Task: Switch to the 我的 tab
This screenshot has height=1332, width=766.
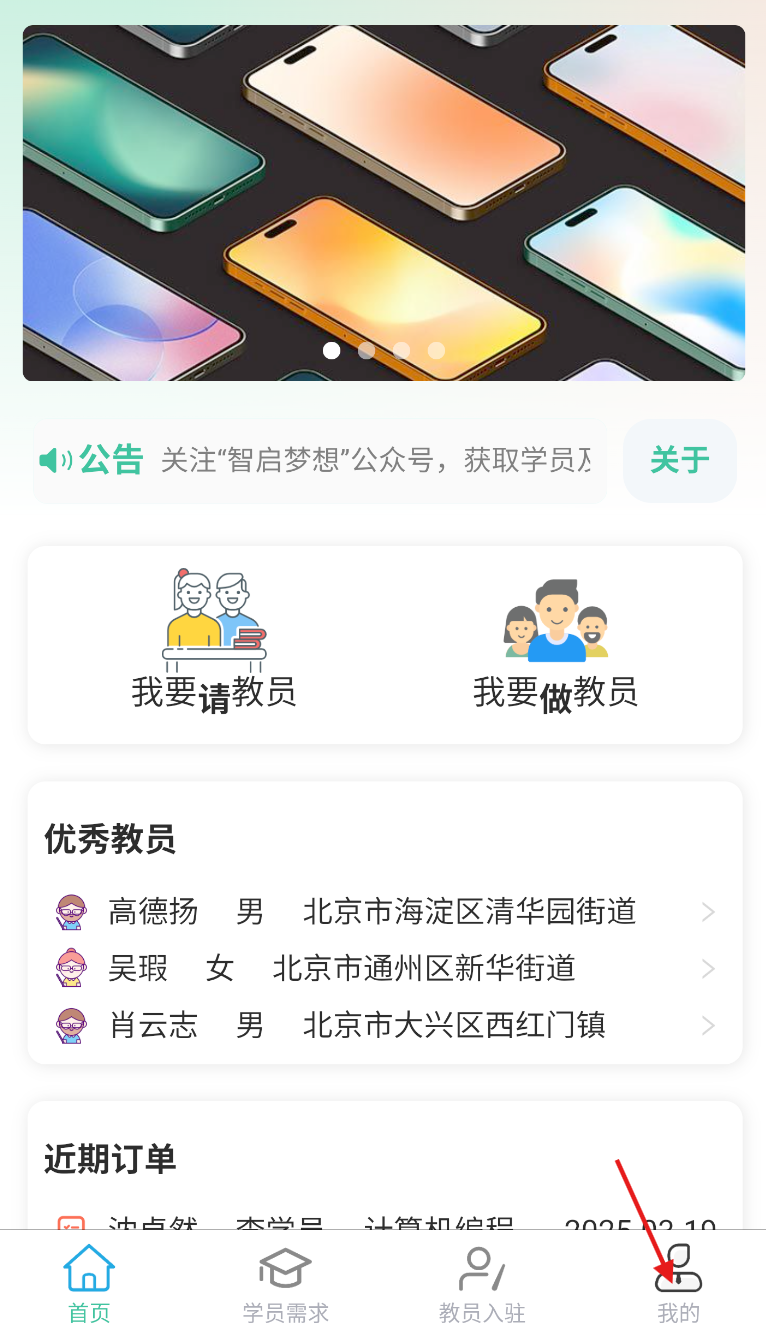Action: pos(678,1285)
